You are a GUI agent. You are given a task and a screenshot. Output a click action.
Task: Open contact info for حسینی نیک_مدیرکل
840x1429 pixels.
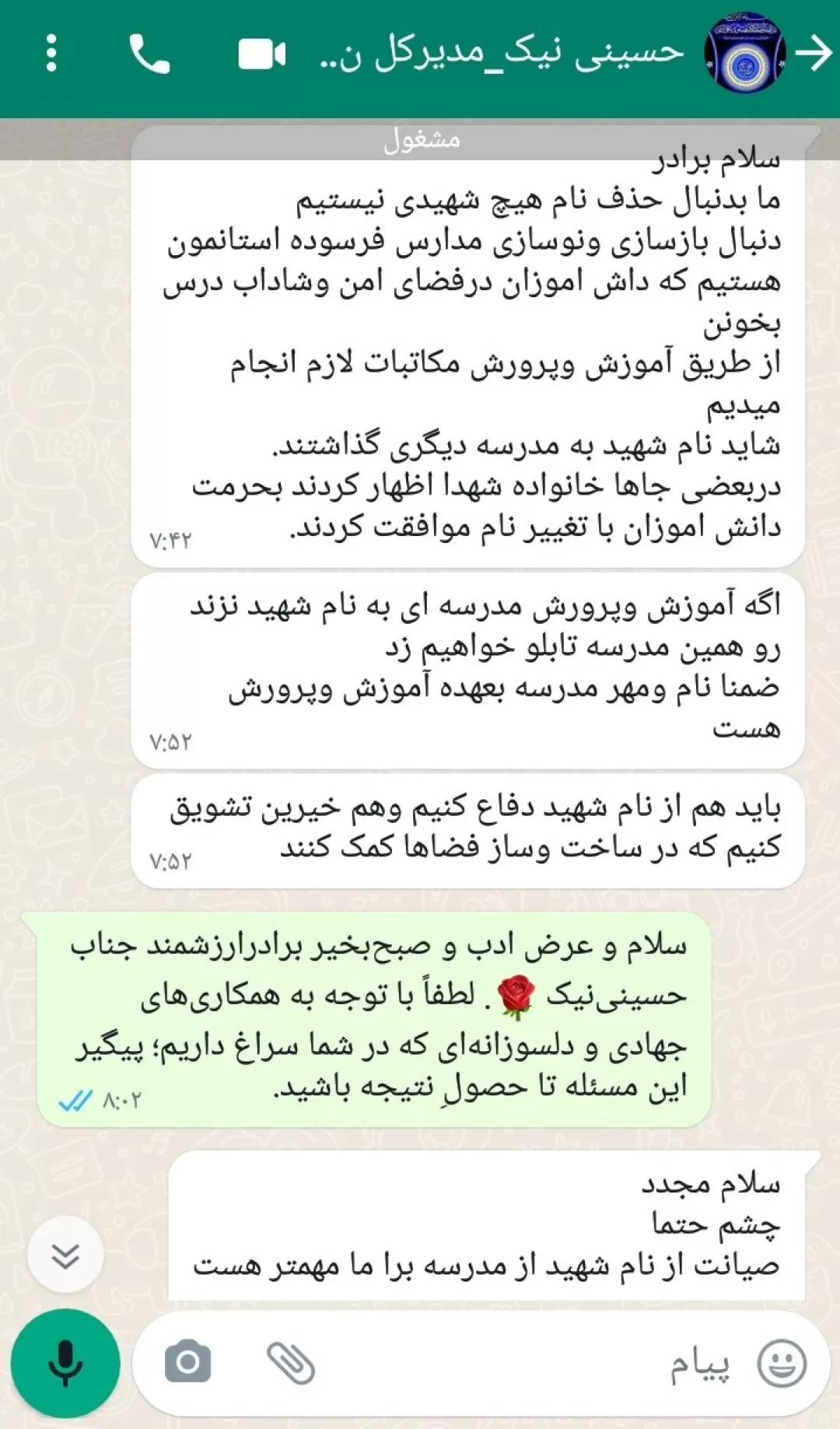click(502, 53)
